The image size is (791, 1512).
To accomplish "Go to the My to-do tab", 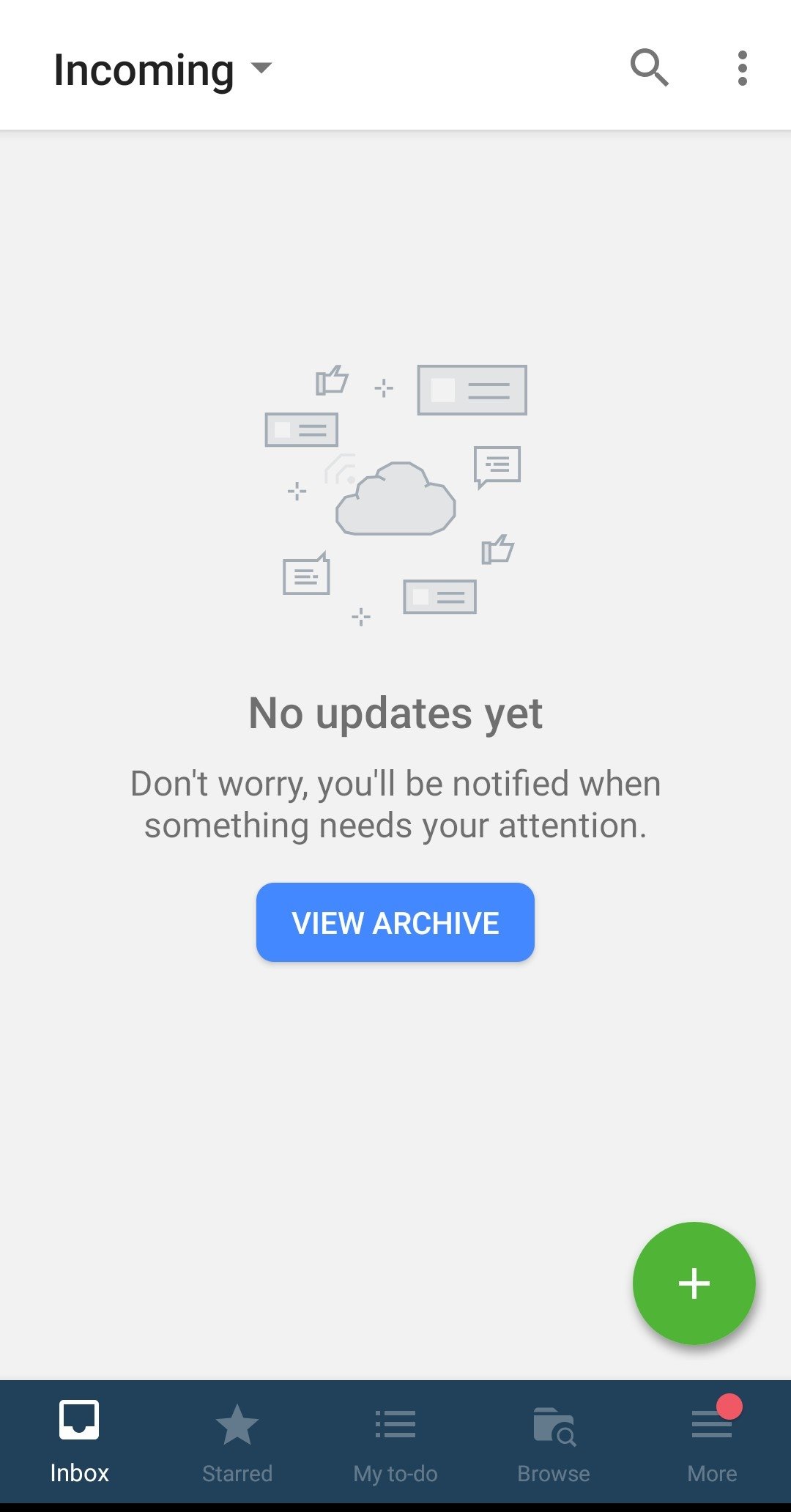I will pyautogui.click(x=395, y=1442).
